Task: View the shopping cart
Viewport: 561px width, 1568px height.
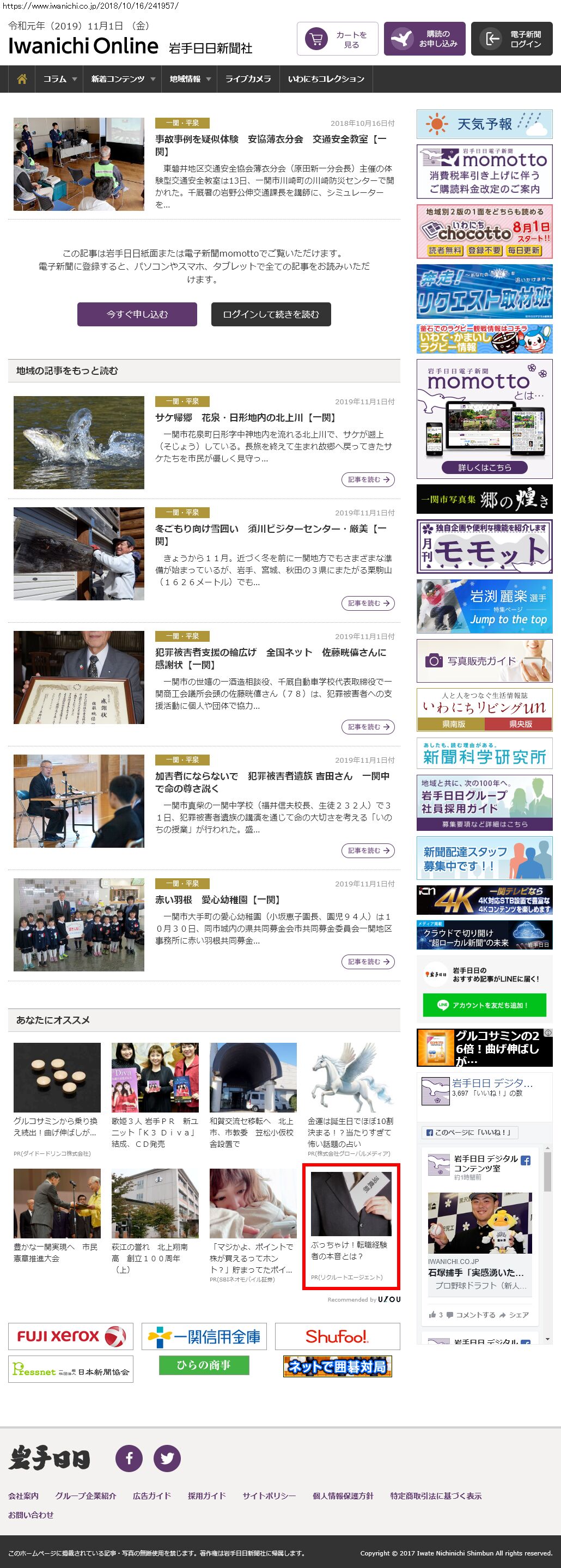Action: (338, 40)
